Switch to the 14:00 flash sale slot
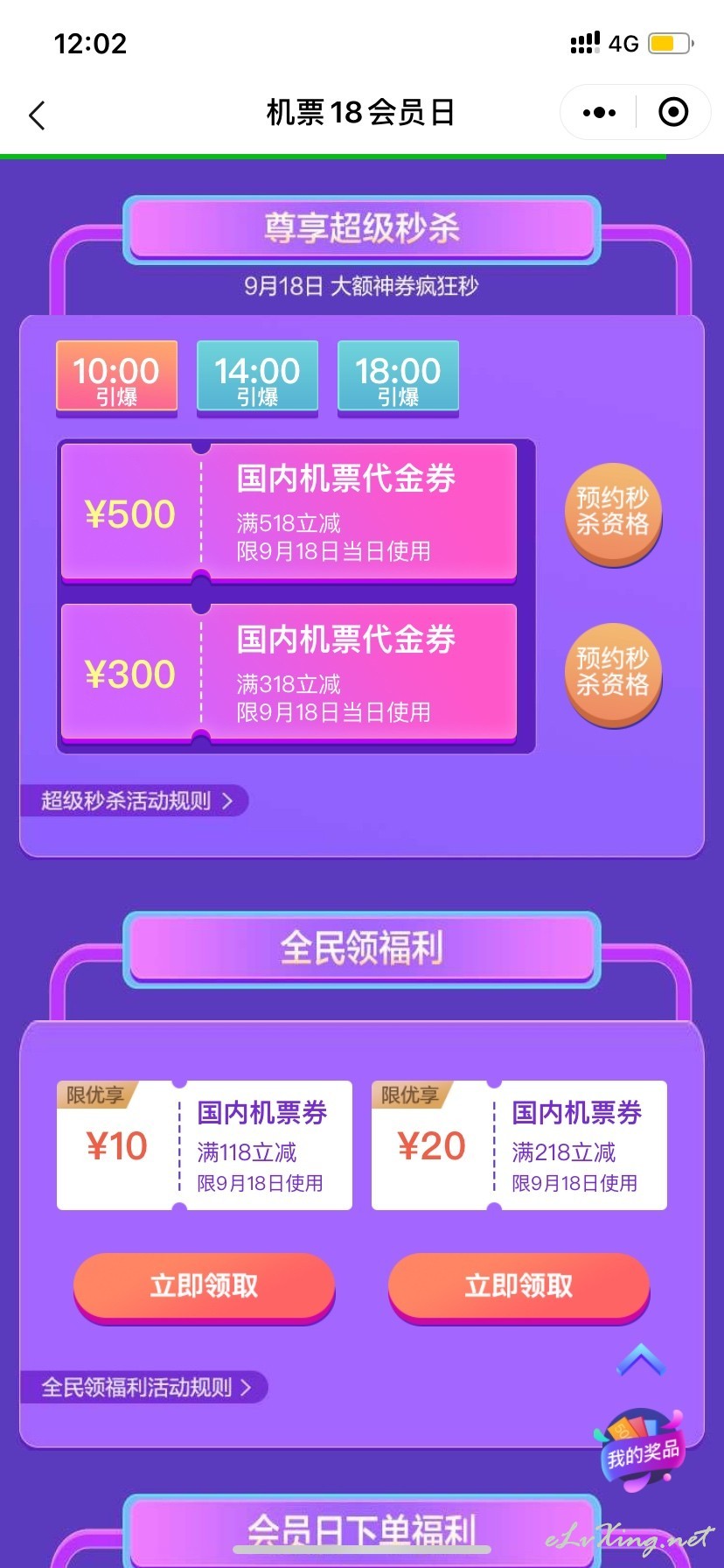This screenshot has width=724, height=1568. [x=257, y=377]
